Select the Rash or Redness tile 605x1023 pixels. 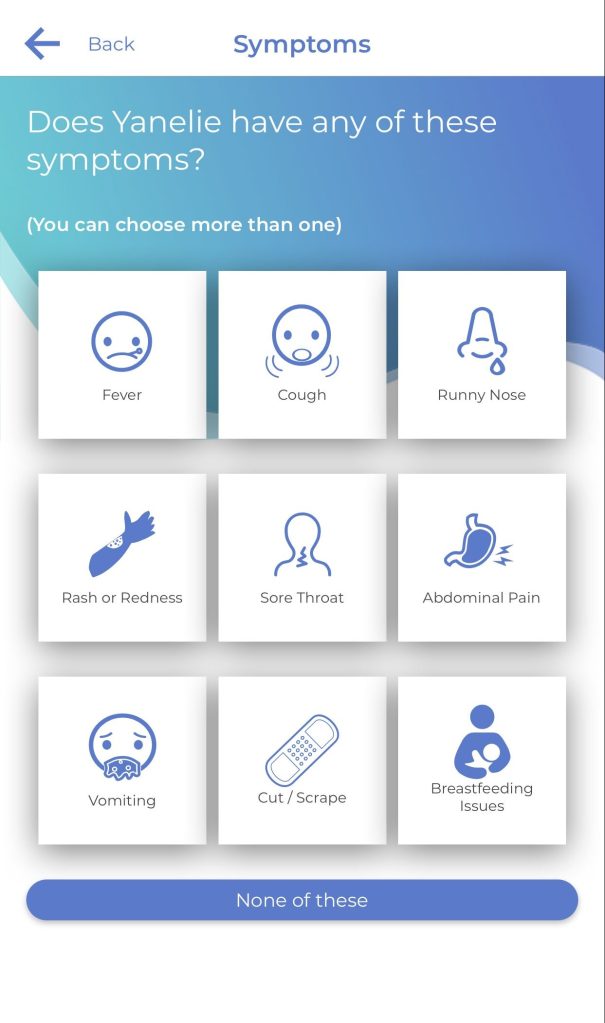click(122, 557)
